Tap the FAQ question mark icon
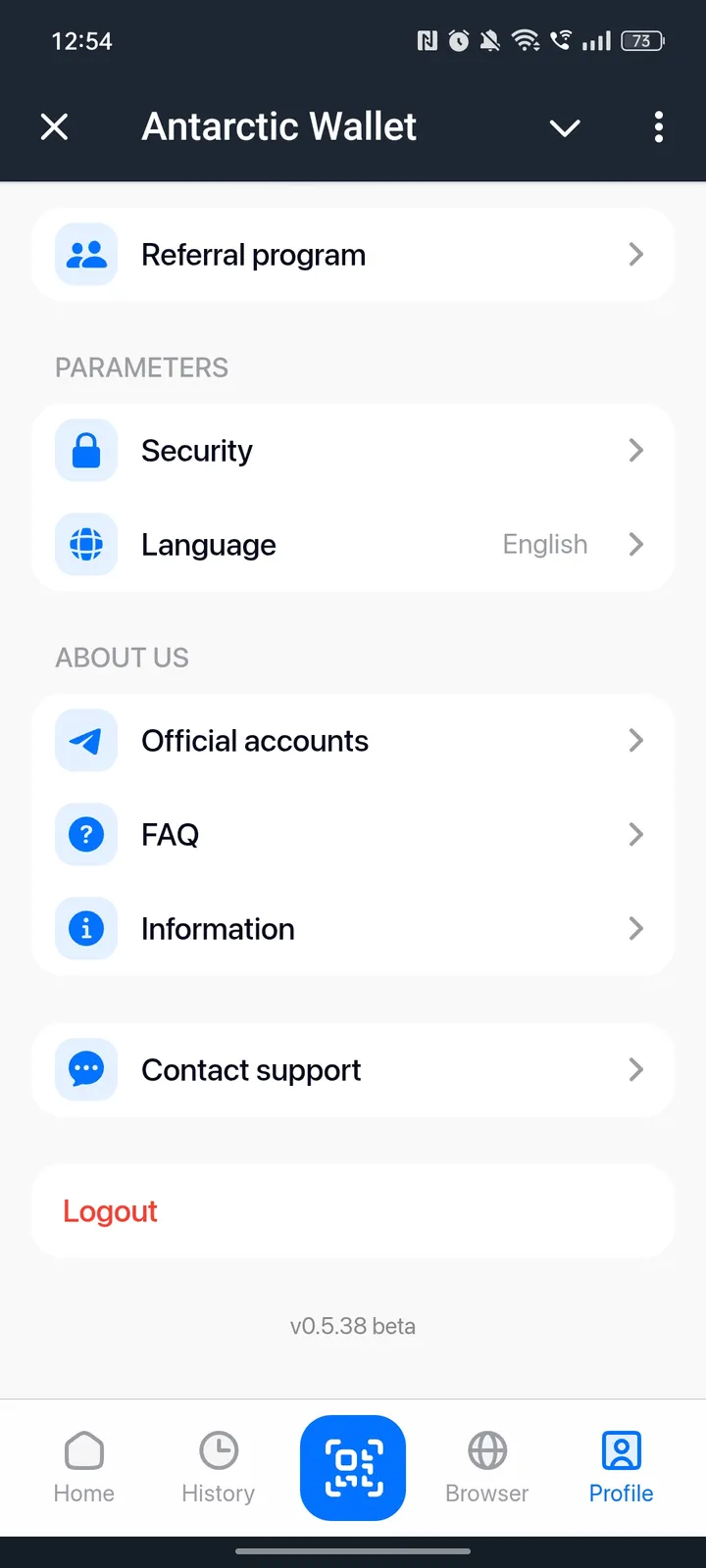The height and width of the screenshot is (1568, 706). point(86,834)
